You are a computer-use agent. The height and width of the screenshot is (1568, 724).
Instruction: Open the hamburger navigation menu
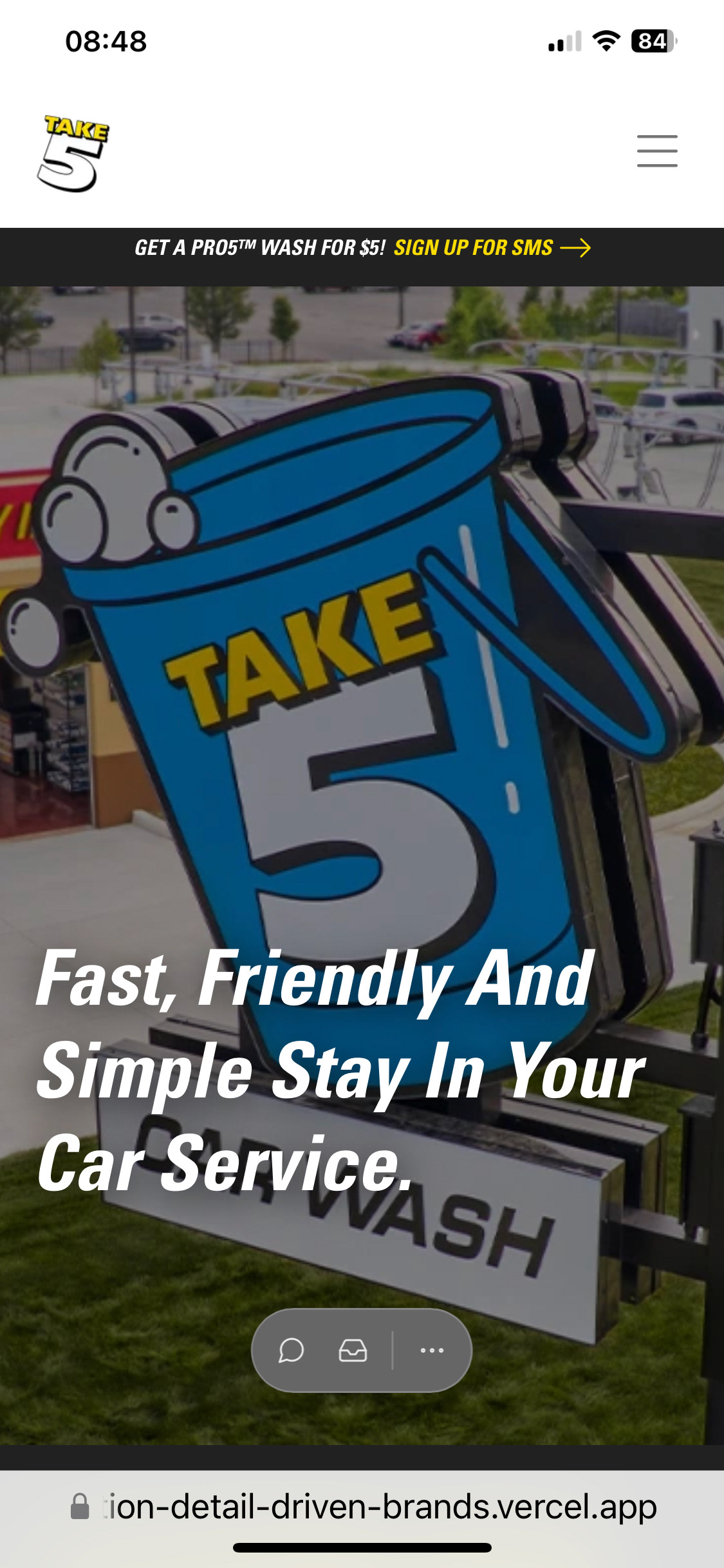pyautogui.click(x=657, y=151)
